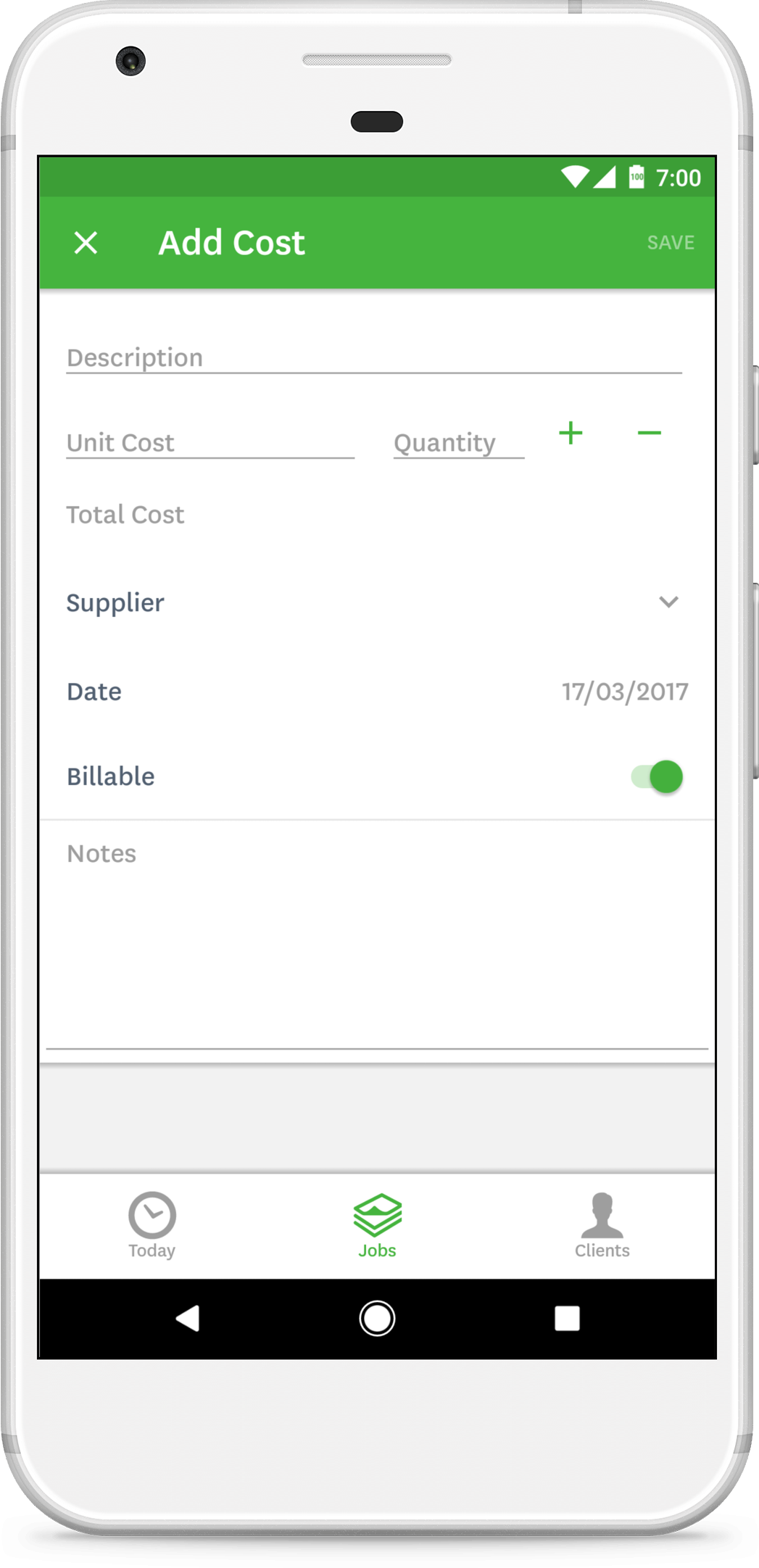
Task: Change the date 17/03/2017
Action: click(625, 692)
